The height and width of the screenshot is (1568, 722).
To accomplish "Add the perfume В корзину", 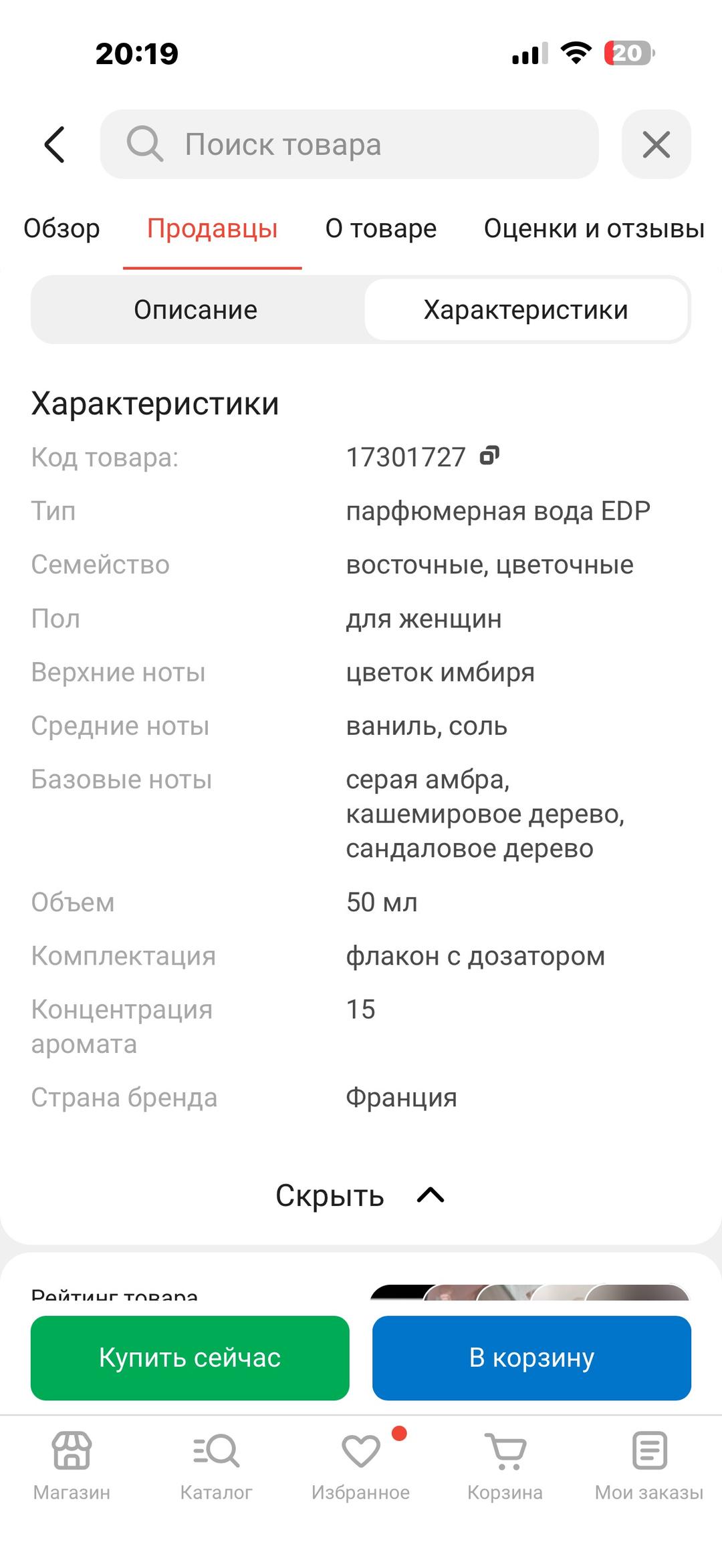I will coord(531,1358).
